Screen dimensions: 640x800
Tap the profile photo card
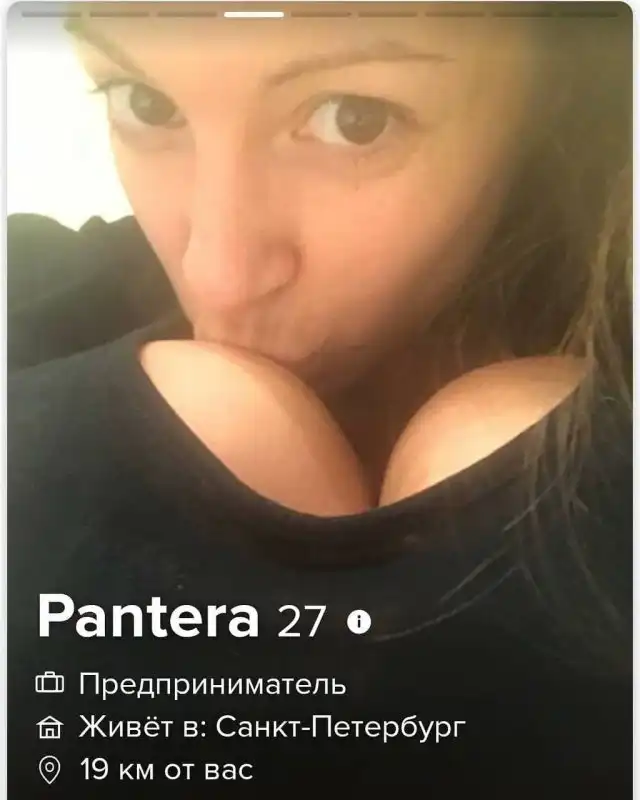coord(320,300)
